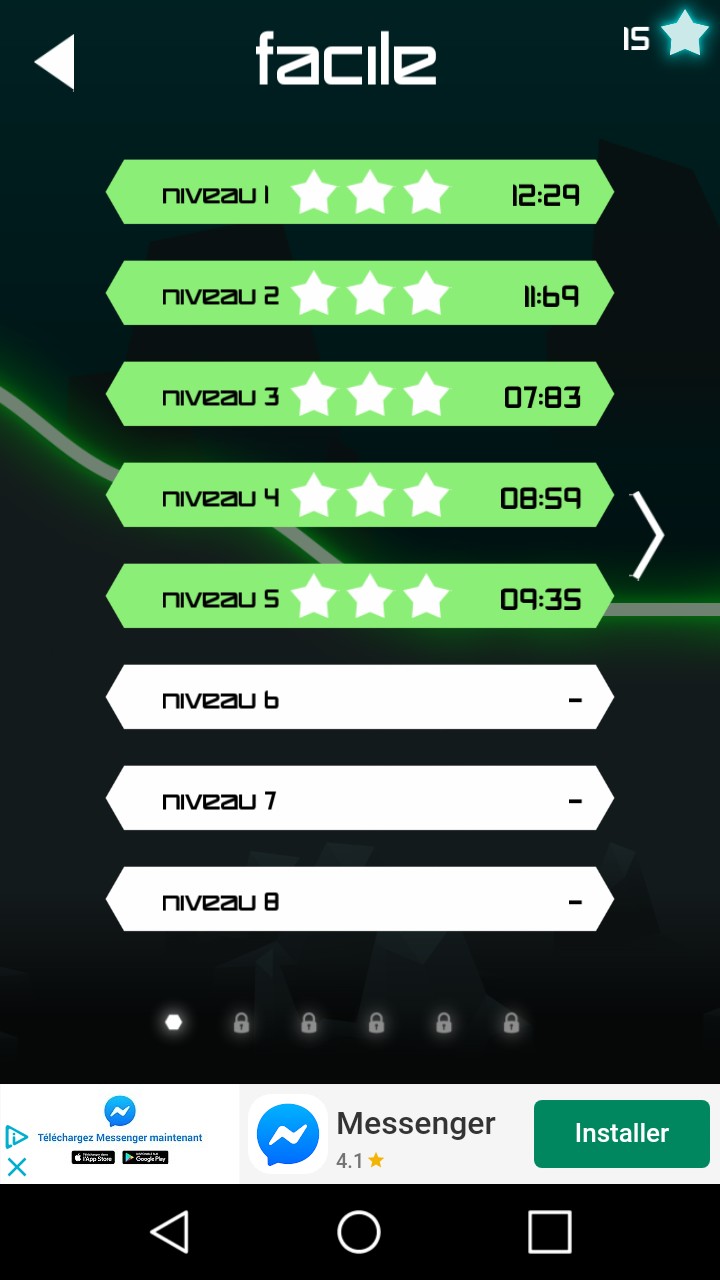Select niveau 3 level
Screen dimensions: 720x1280
click(360, 394)
